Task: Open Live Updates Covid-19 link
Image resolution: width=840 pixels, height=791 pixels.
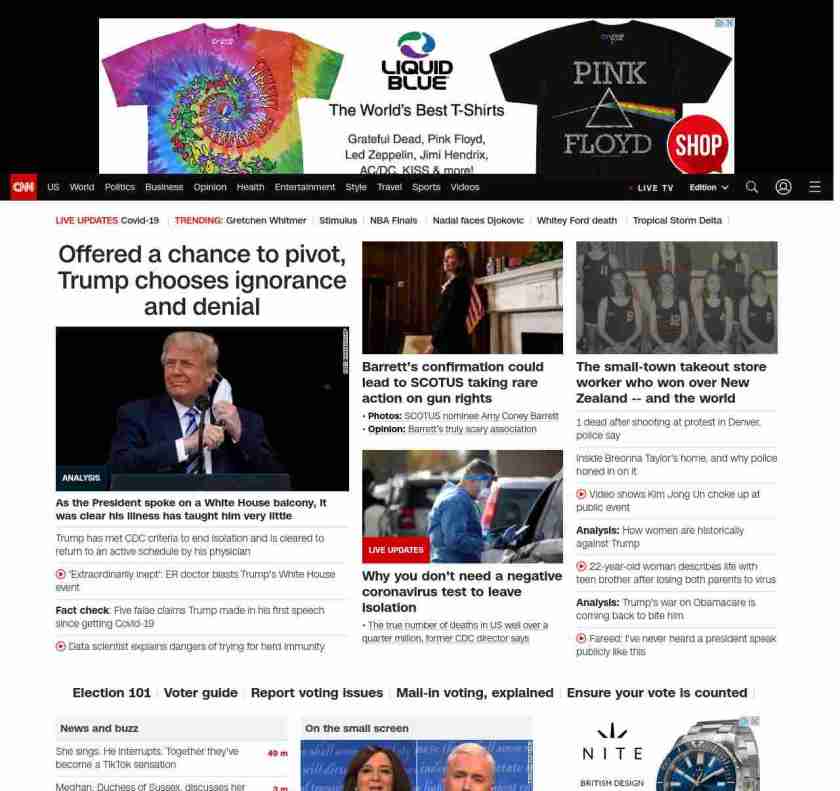Action: coord(106,220)
